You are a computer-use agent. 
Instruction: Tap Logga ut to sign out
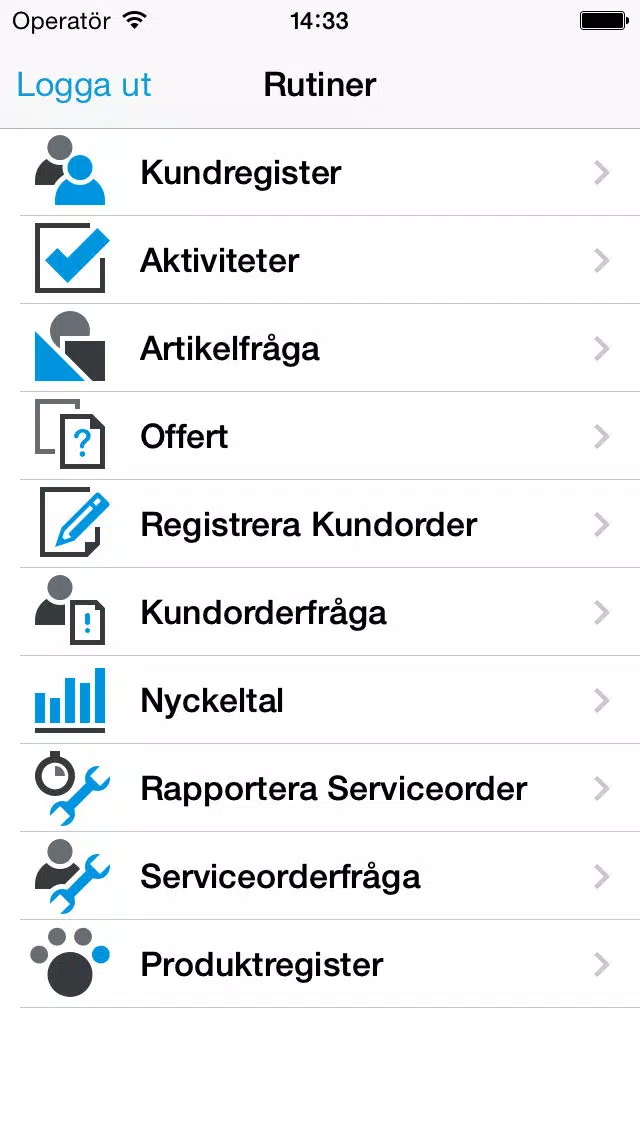84,85
